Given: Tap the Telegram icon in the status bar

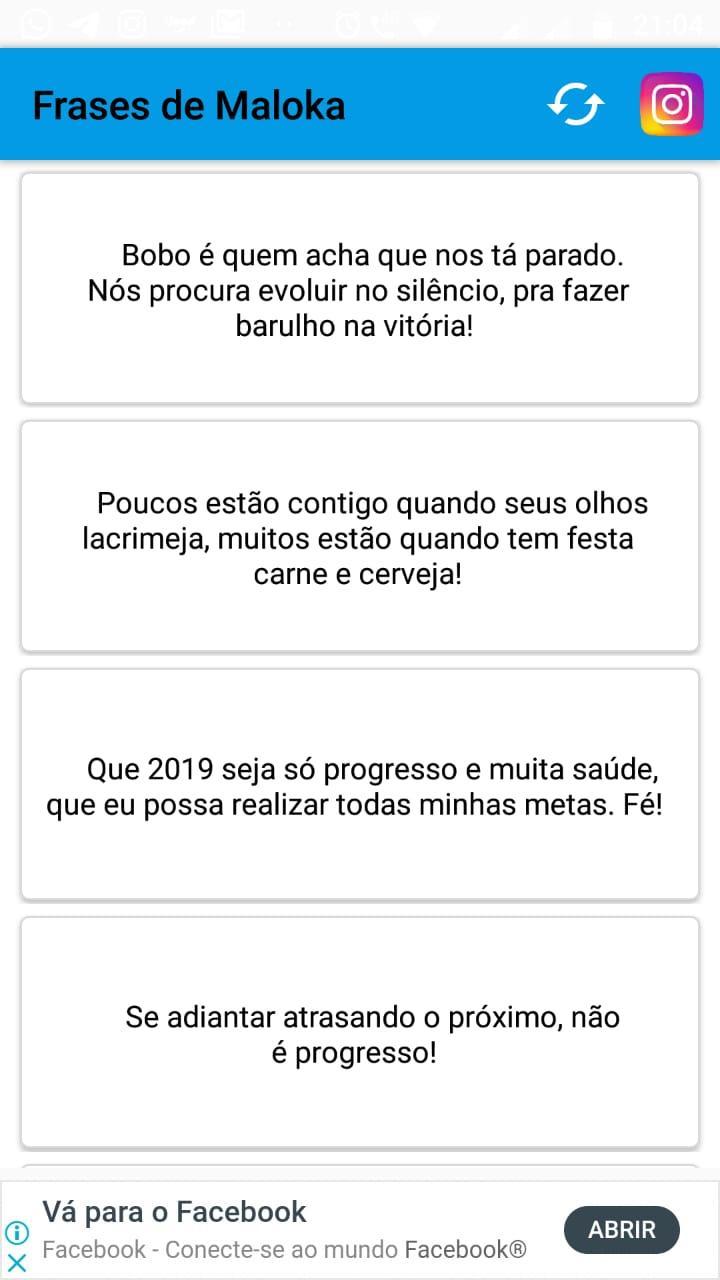Looking at the screenshot, I should [x=85, y=20].
